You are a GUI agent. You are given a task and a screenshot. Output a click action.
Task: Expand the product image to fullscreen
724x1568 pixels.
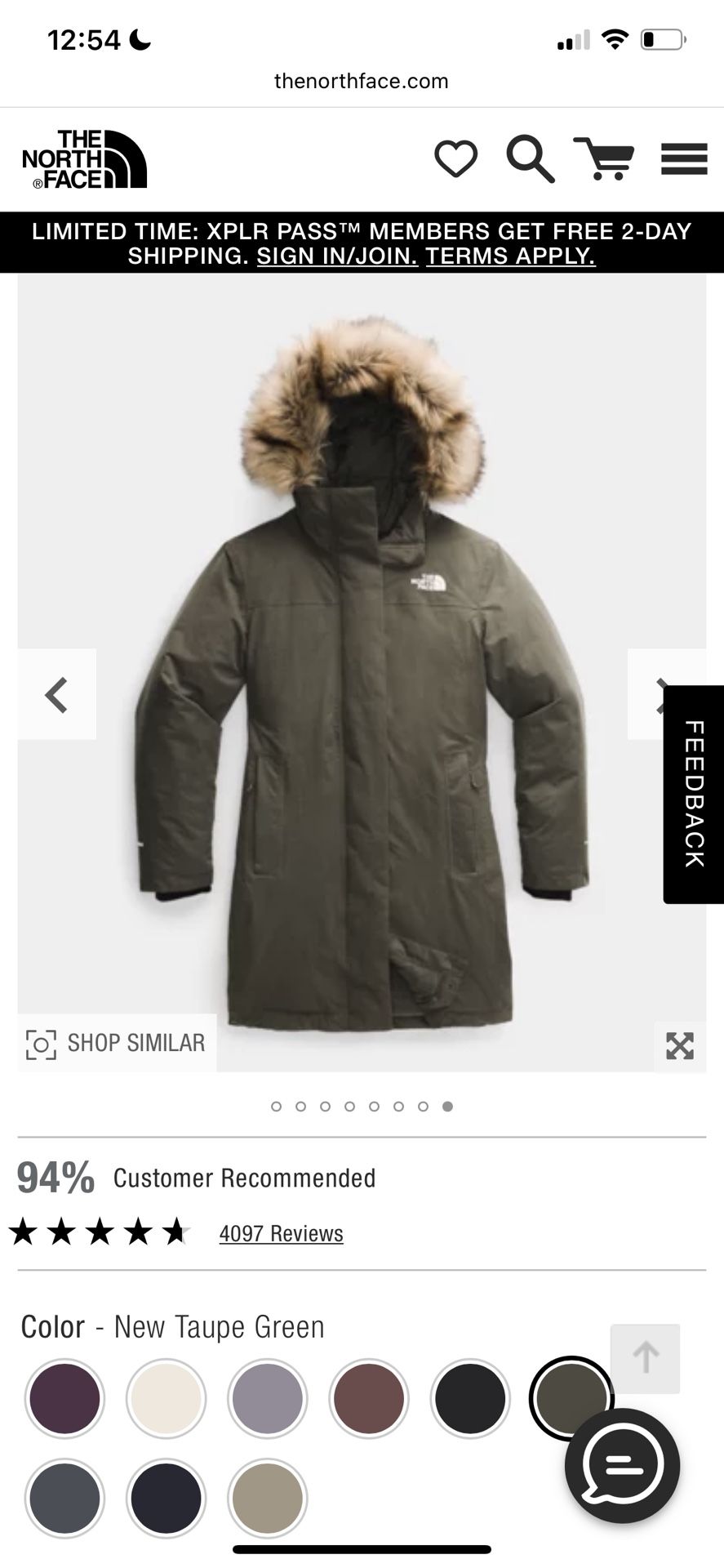[x=679, y=1046]
